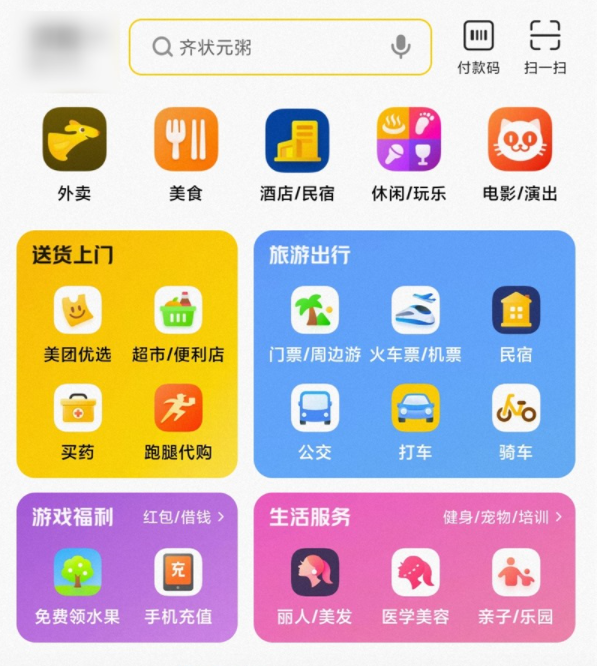Image resolution: width=600 pixels, height=666 pixels.
Task: Start voice search with the microphone icon
Action: 401,47
